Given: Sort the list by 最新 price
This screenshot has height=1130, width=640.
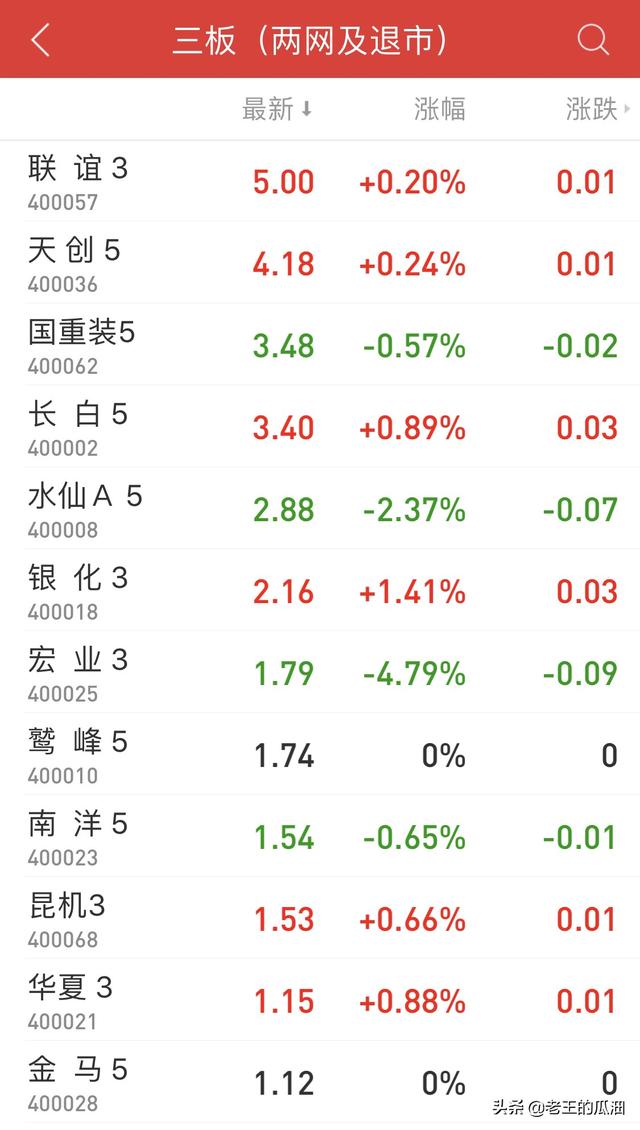Looking at the screenshot, I should 277,109.
